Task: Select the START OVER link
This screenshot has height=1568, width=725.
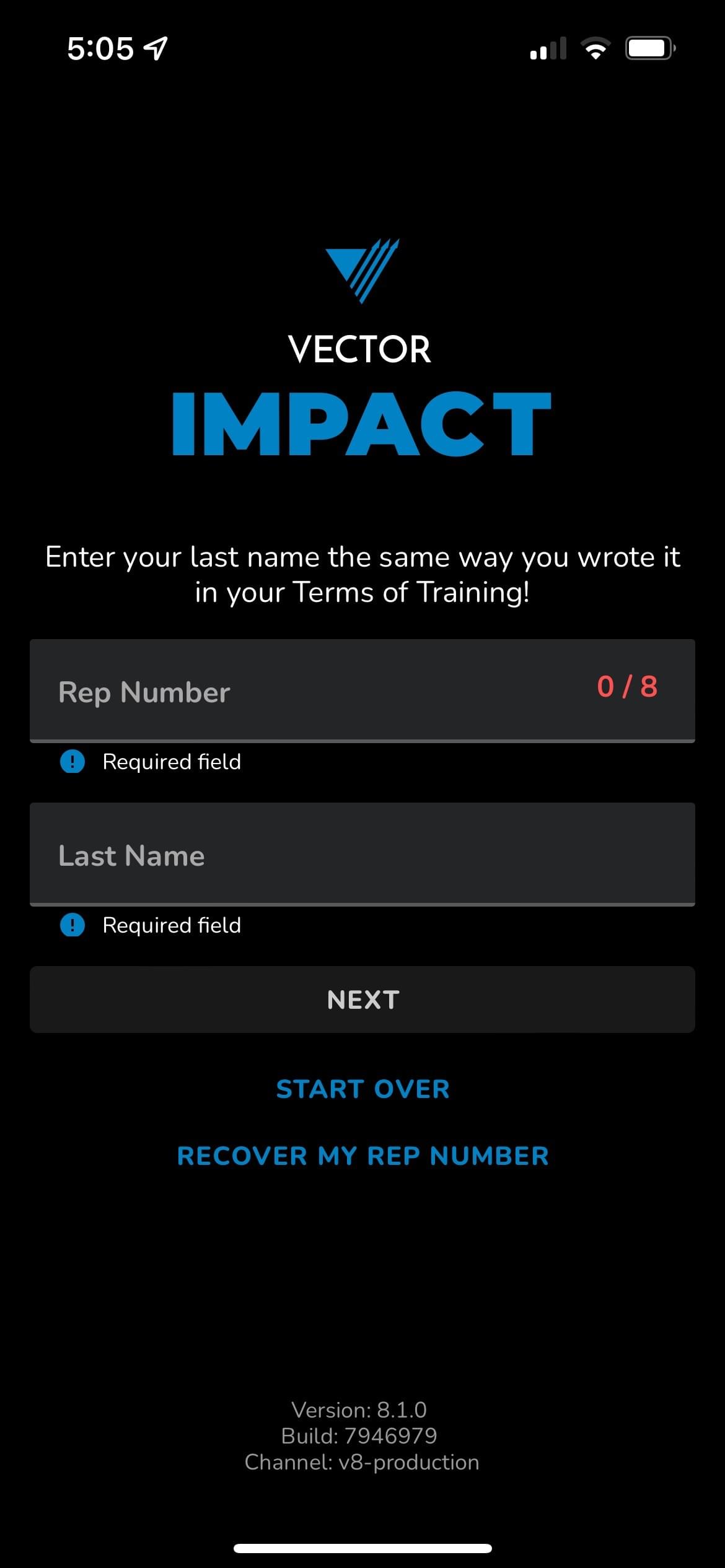Action: click(362, 1089)
